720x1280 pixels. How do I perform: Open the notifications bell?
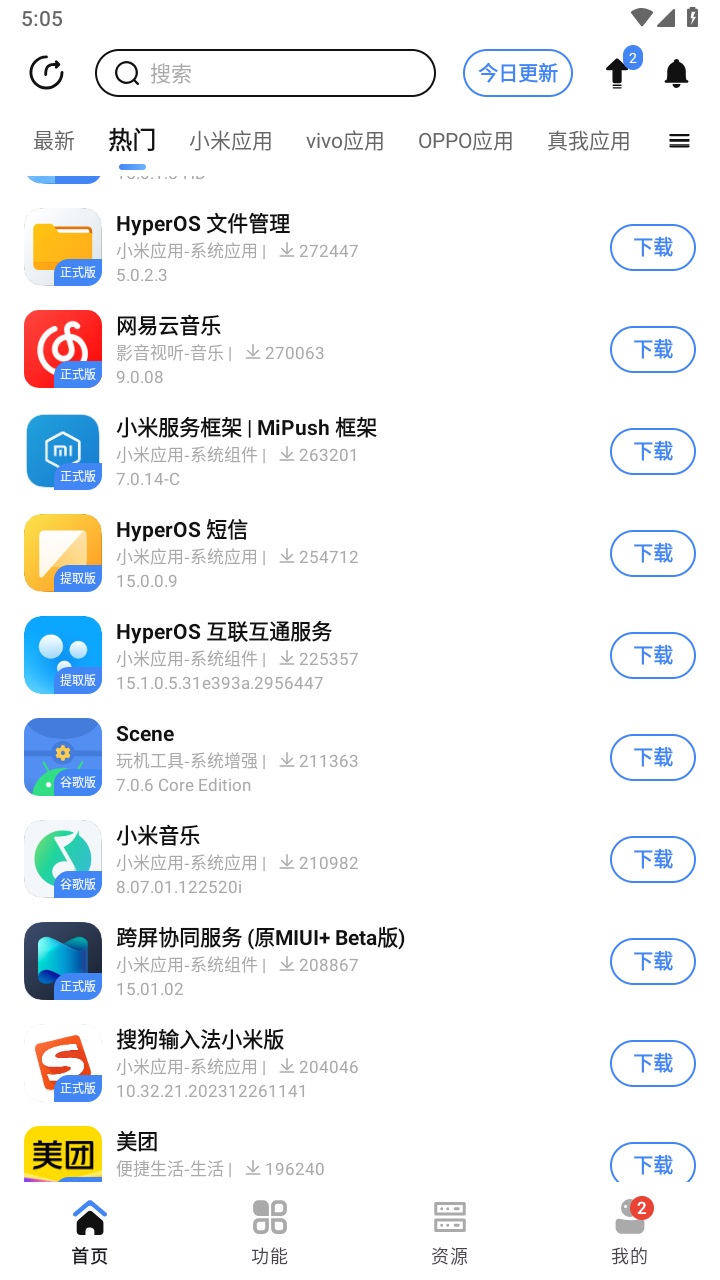coord(677,73)
